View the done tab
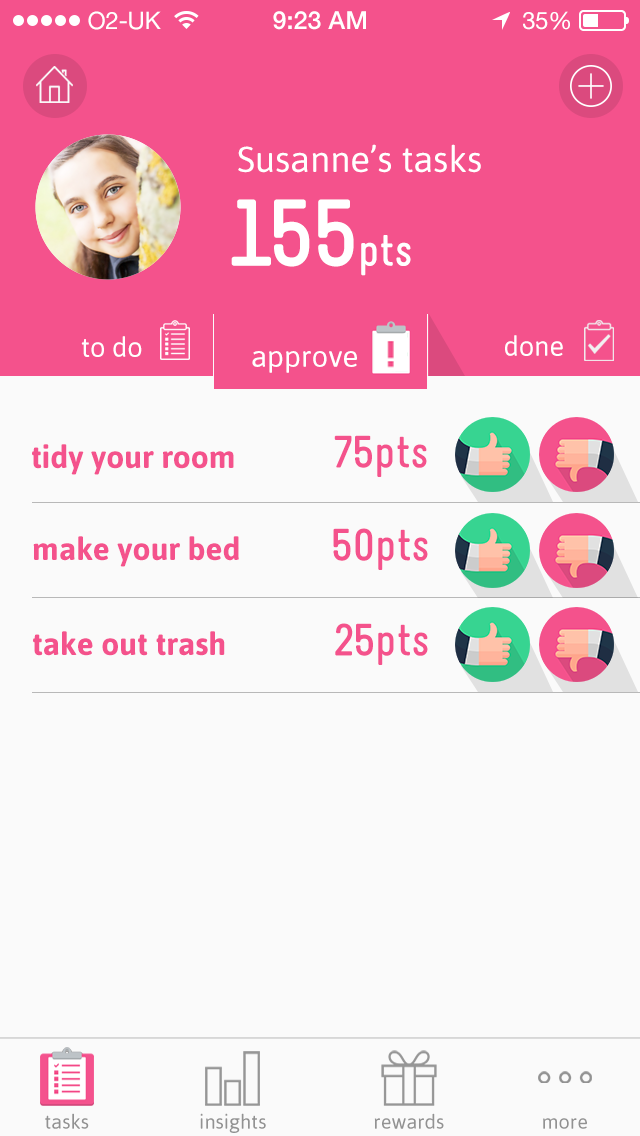 pos(557,345)
